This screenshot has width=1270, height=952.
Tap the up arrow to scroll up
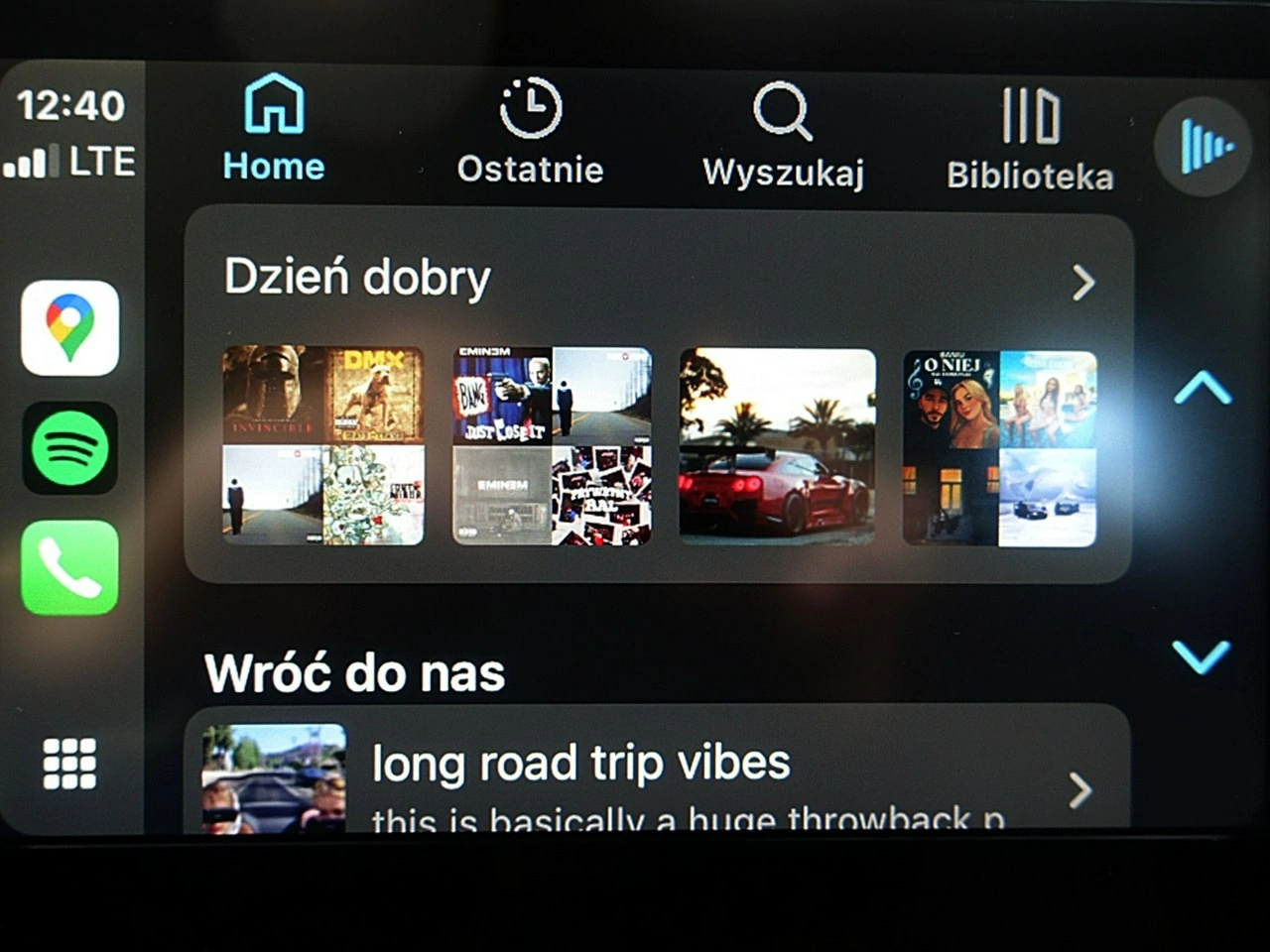point(1202,388)
